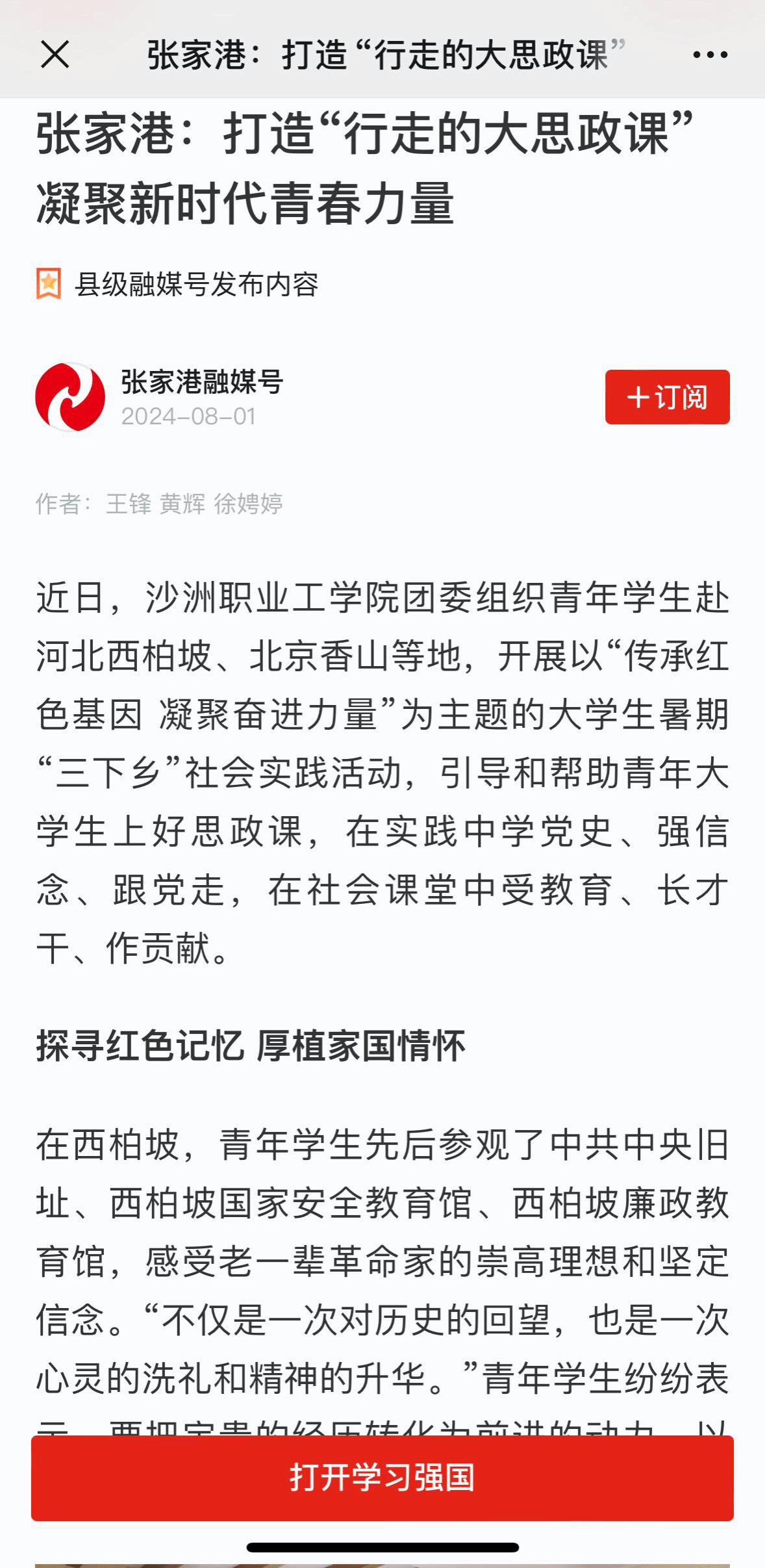
Task: Open the three-dot more options menu
Action: [x=710, y=55]
